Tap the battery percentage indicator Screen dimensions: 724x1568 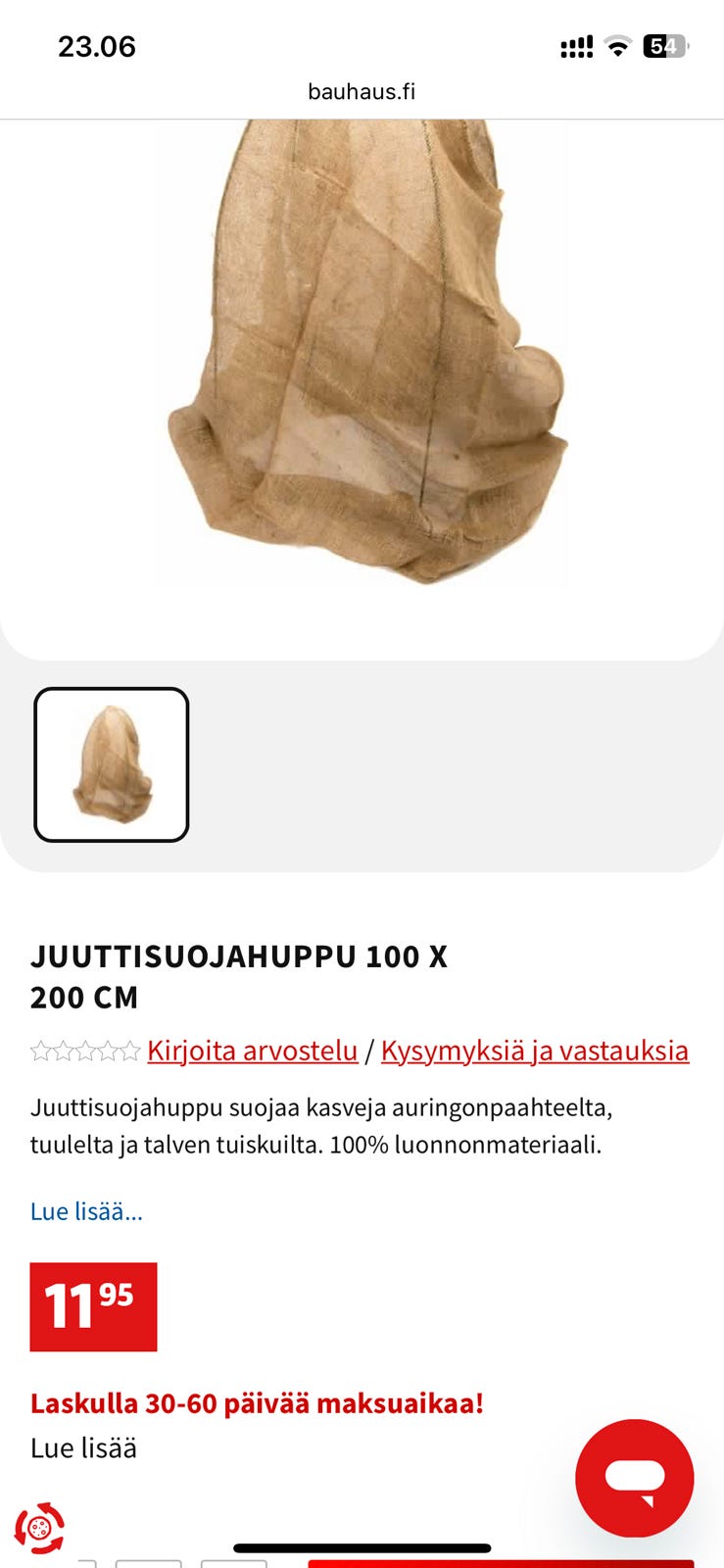663,45
